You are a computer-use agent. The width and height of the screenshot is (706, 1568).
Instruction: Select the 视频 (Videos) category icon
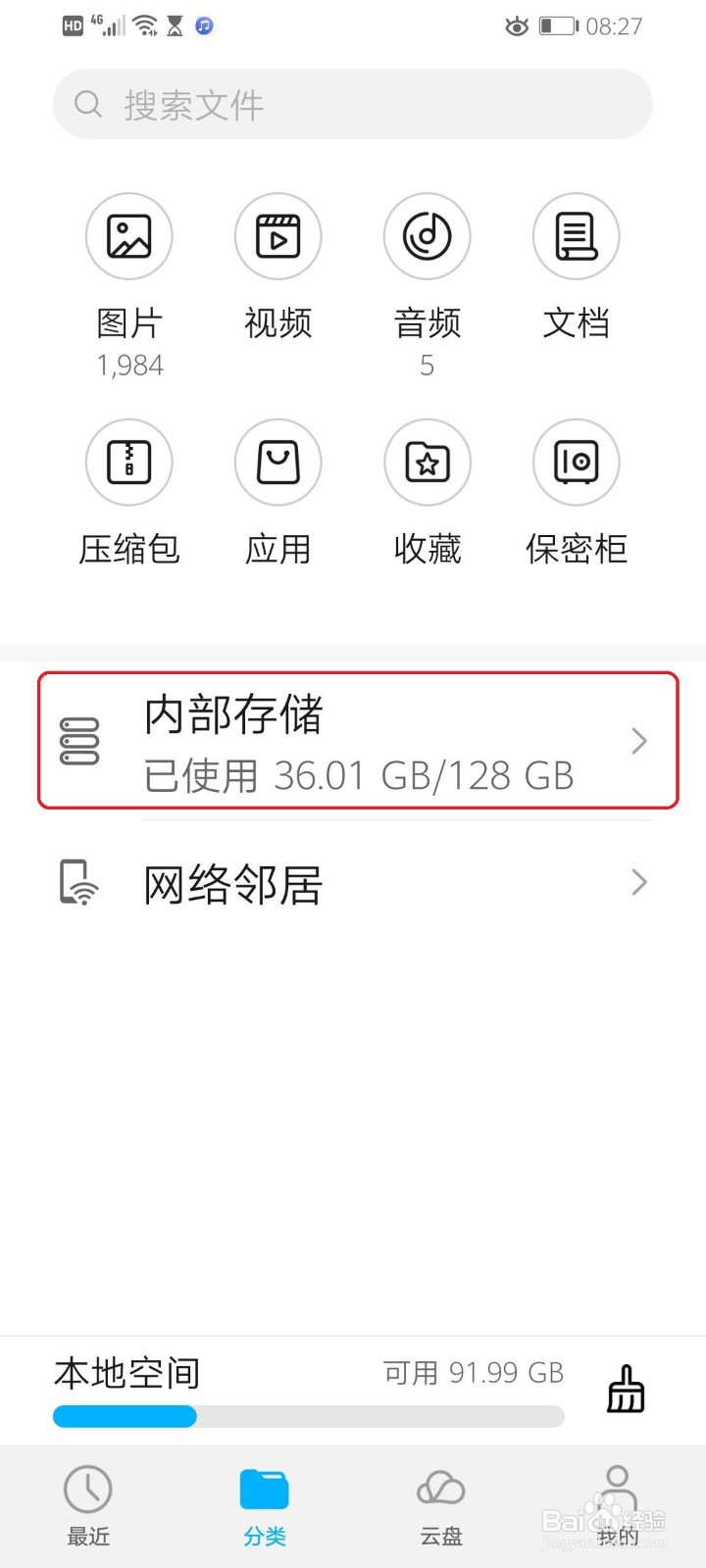[x=277, y=236]
